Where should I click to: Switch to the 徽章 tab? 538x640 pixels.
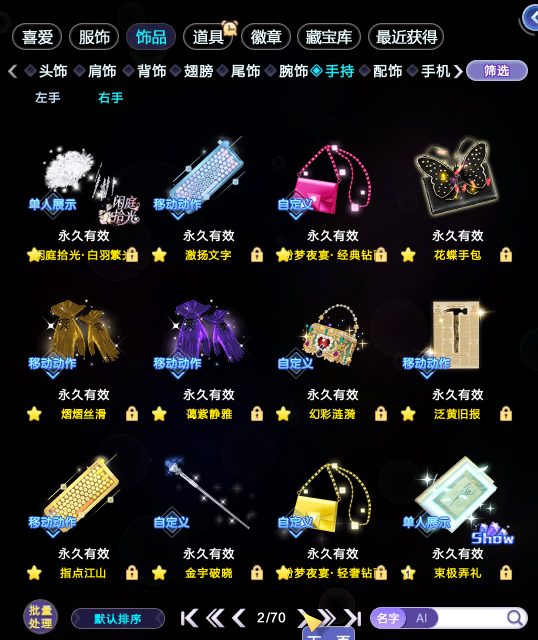tap(266, 37)
